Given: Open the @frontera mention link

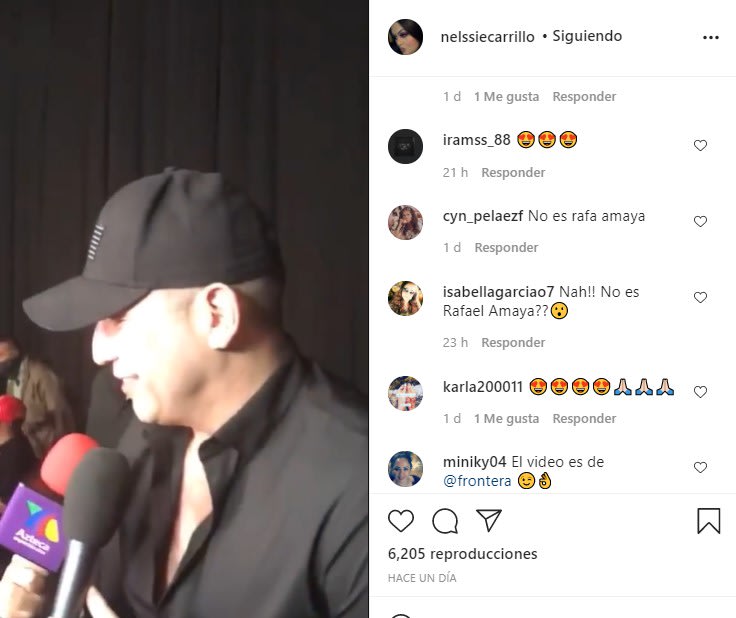Looking at the screenshot, I should point(477,481).
